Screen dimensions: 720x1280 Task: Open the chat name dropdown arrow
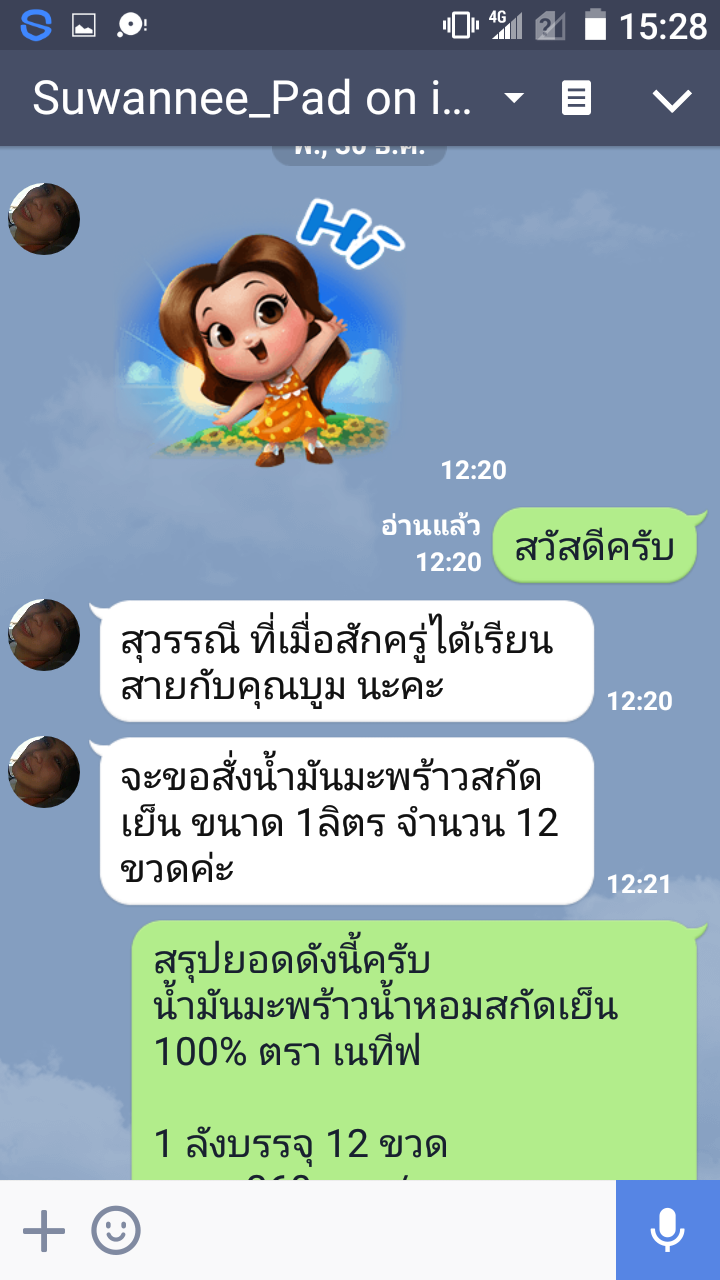(x=514, y=99)
